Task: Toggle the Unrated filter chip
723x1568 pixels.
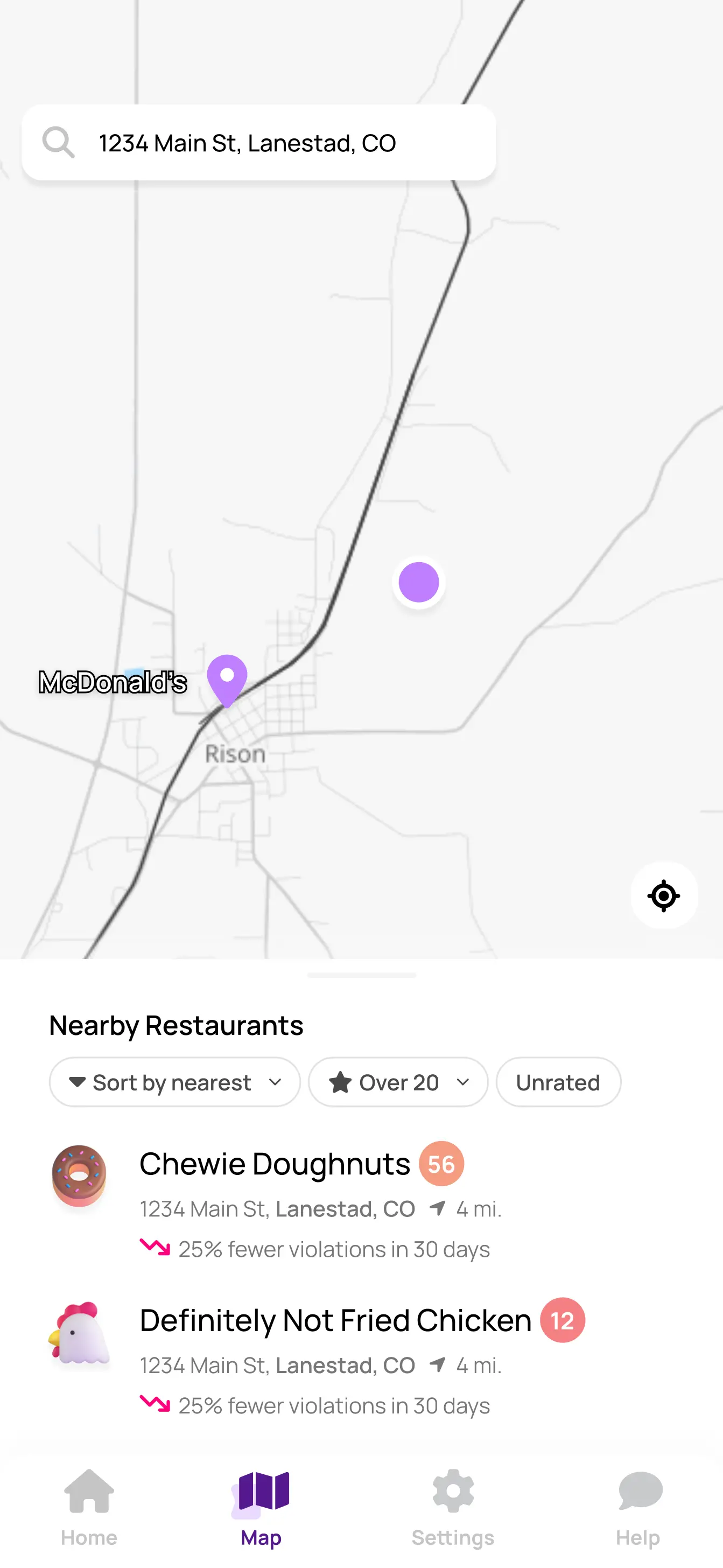Action: click(x=558, y=1082)
